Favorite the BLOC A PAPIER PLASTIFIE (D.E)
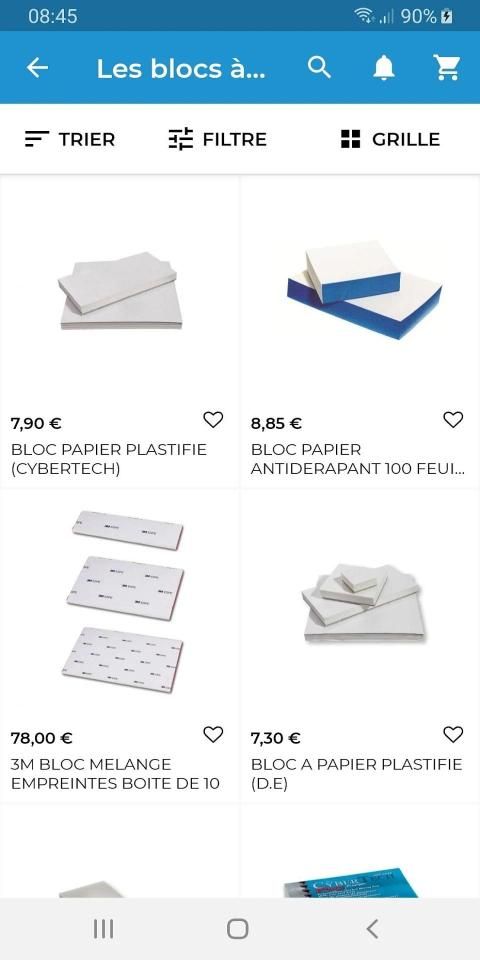This screenshot has height=960, width=480. coord(453,735)
